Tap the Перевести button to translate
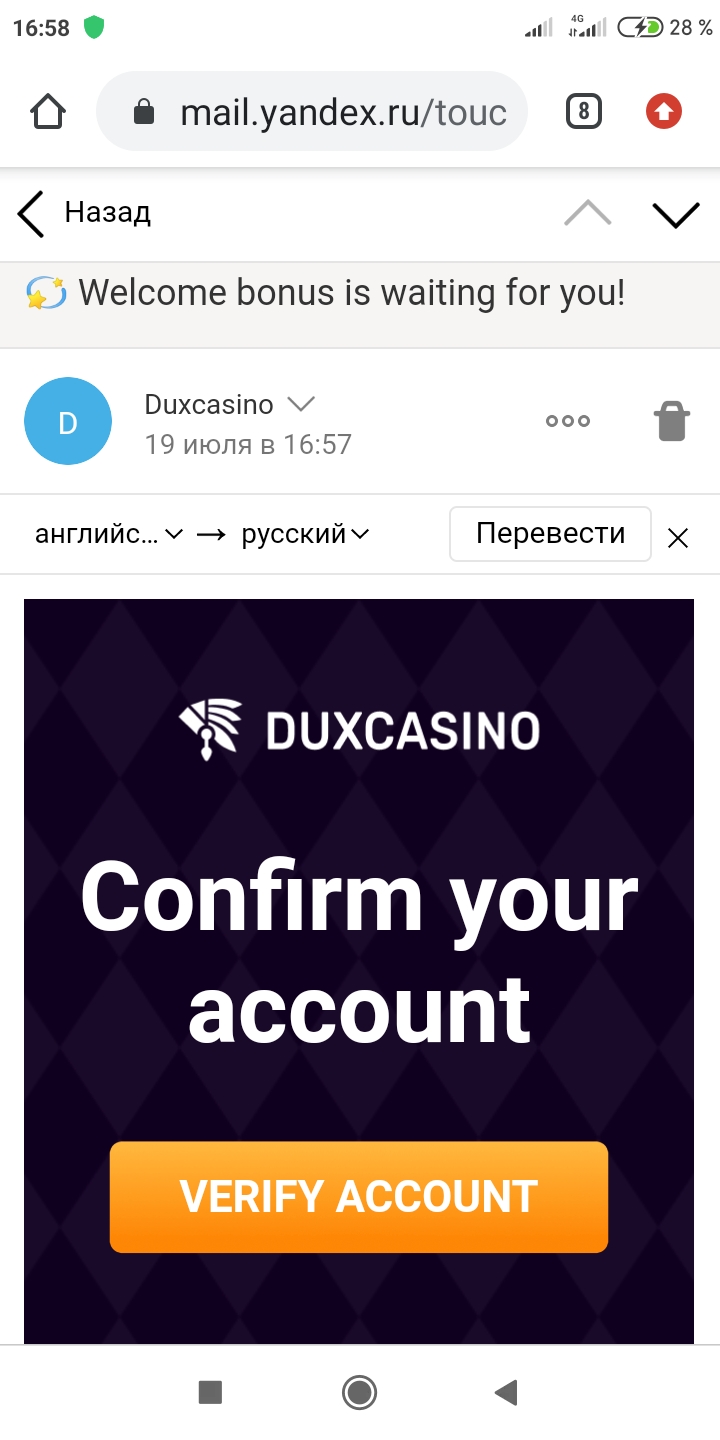This screenshot has height=1440, width=720. click(x=549, y=533)
